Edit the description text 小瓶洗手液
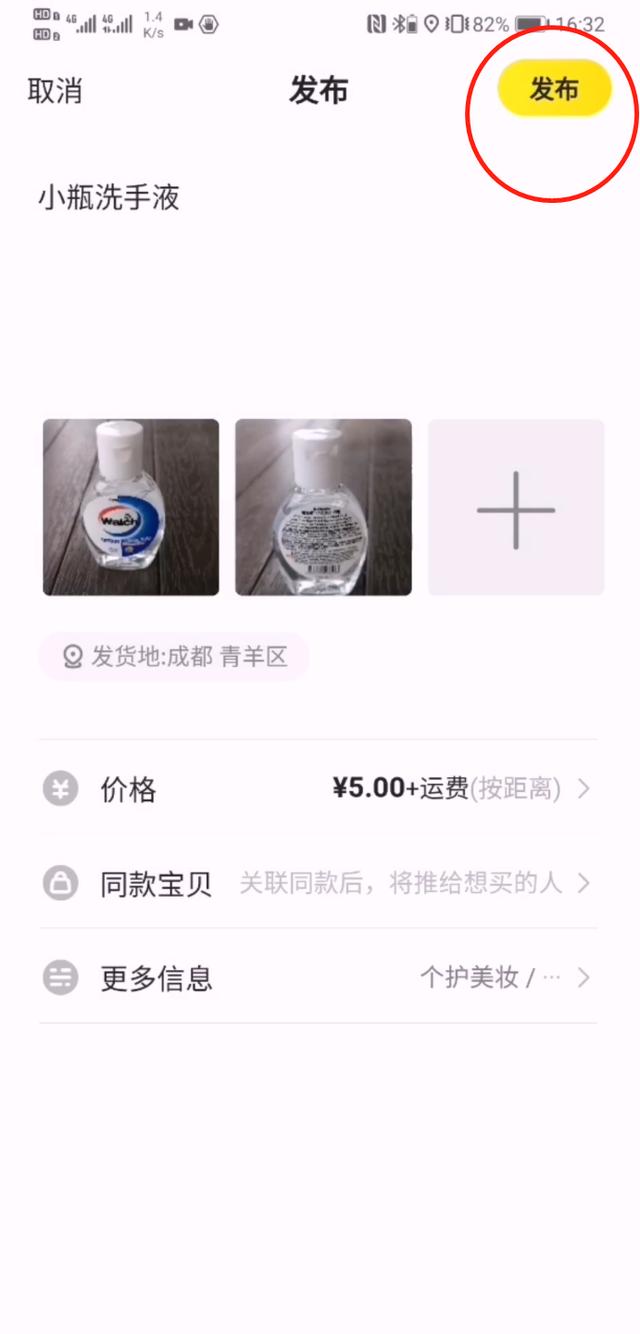The image size is (640, 1334). [x=109, y=197]
